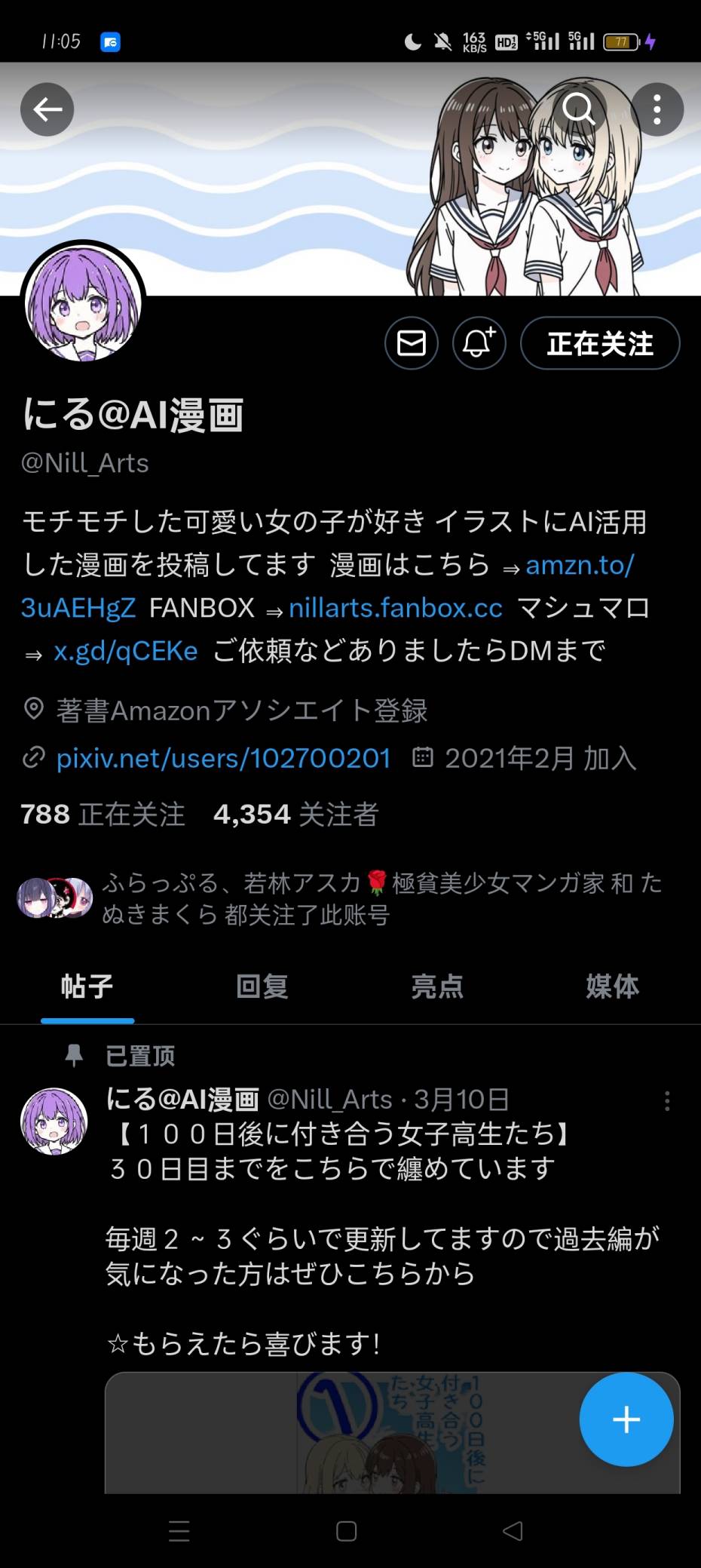Visit the nillarts.fanbox.cc link
701x1568 pixels.
tap(395, 608)
